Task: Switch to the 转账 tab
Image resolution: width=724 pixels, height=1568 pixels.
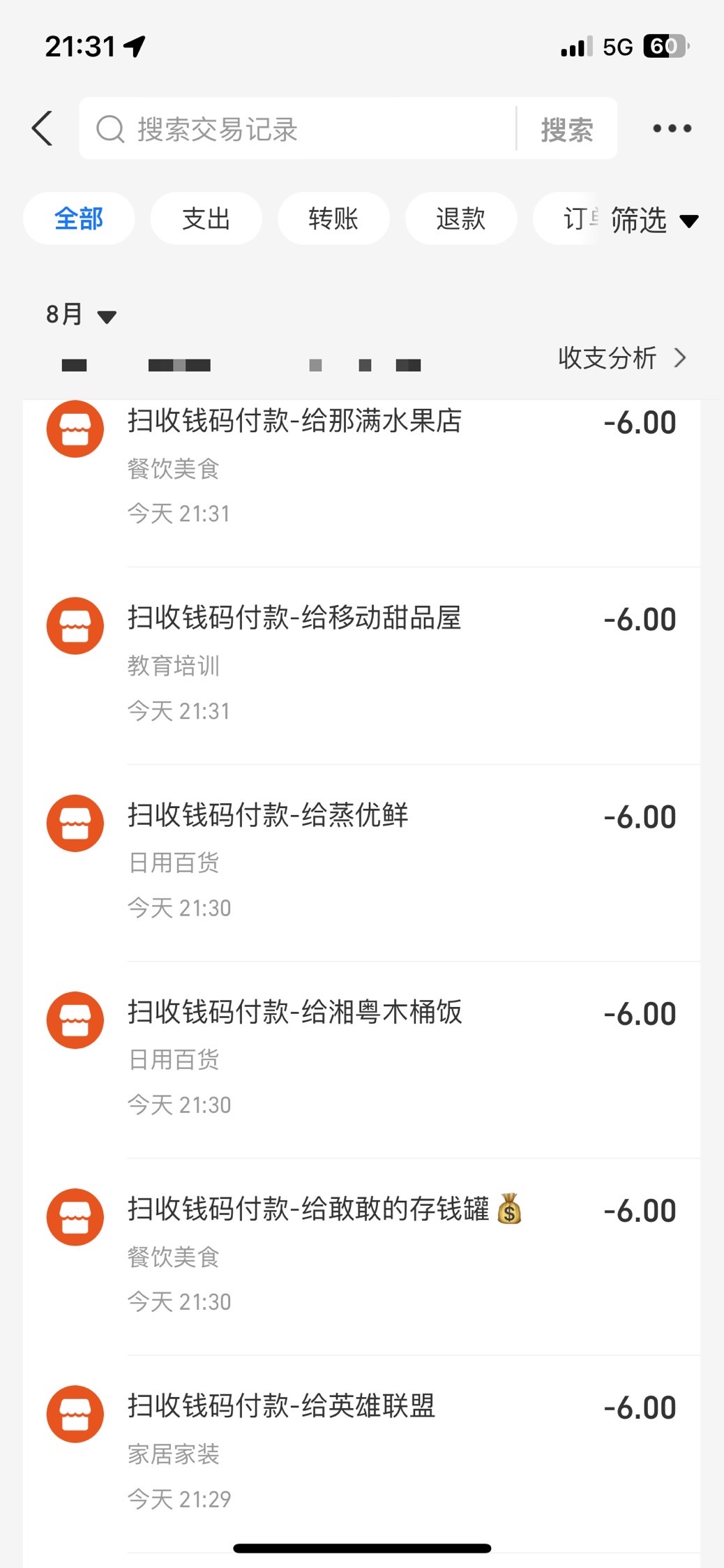Action: [x=333, y=219]
